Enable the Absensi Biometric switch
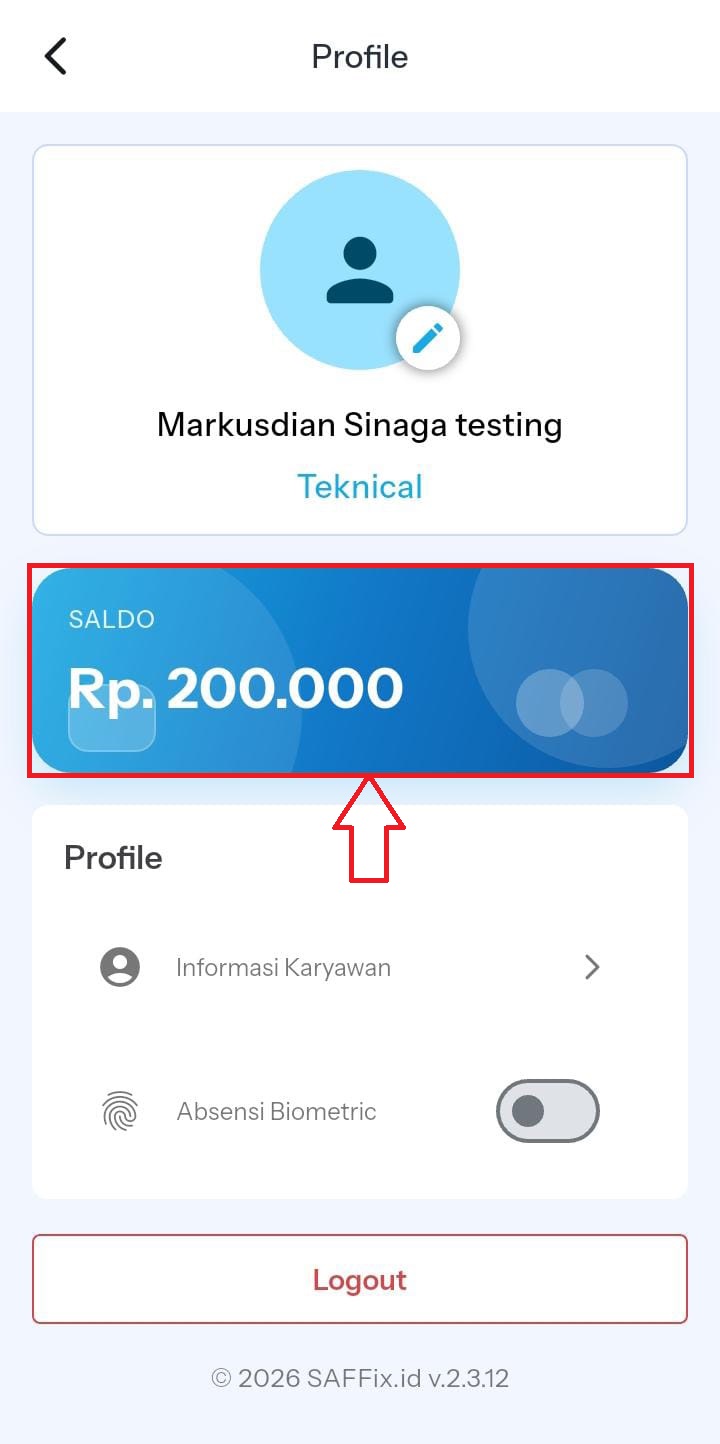720x1444 pixels. pos(547,1111)
